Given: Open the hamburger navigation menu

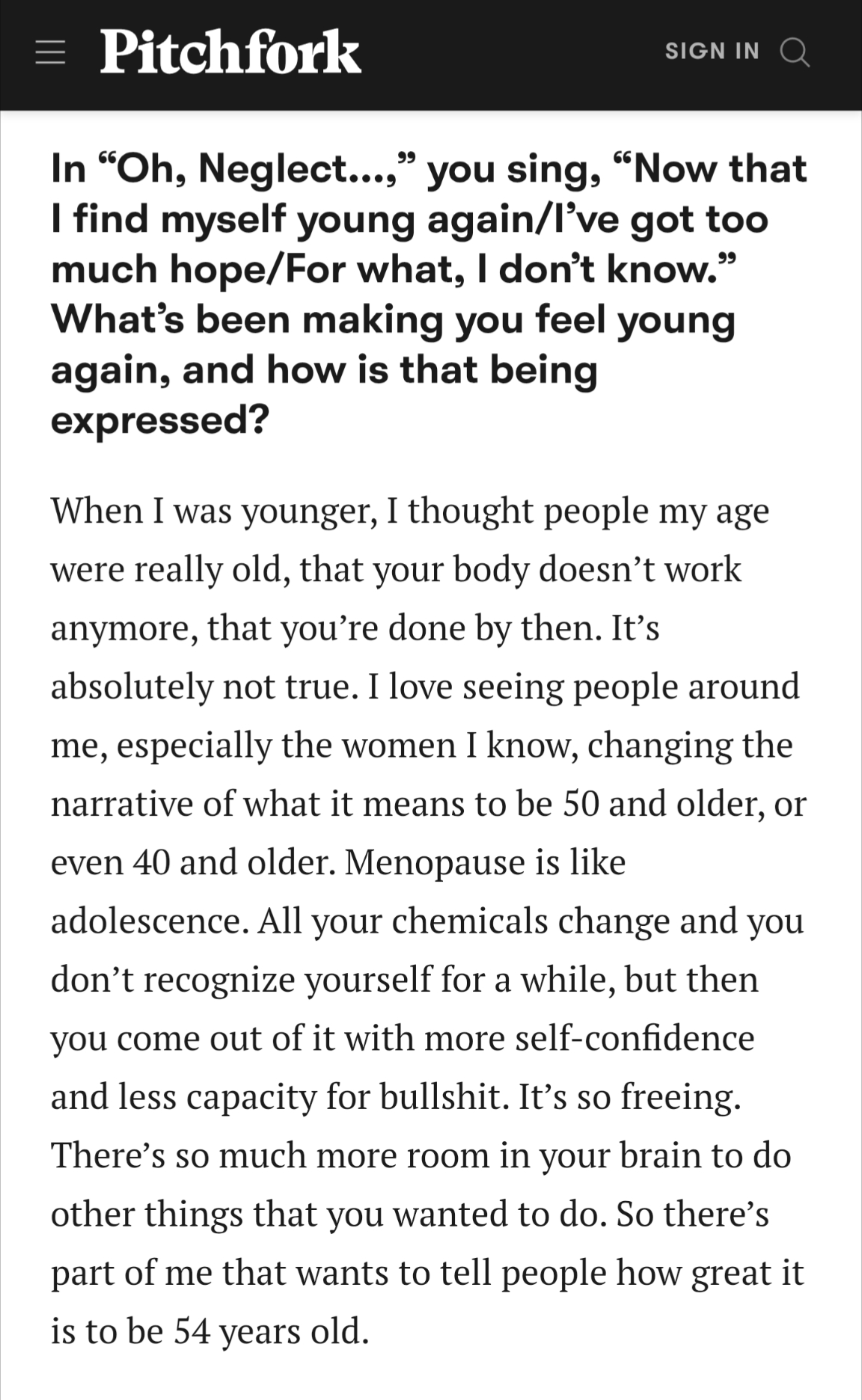Looking at the screenshot, I should [x=50, y=52].
